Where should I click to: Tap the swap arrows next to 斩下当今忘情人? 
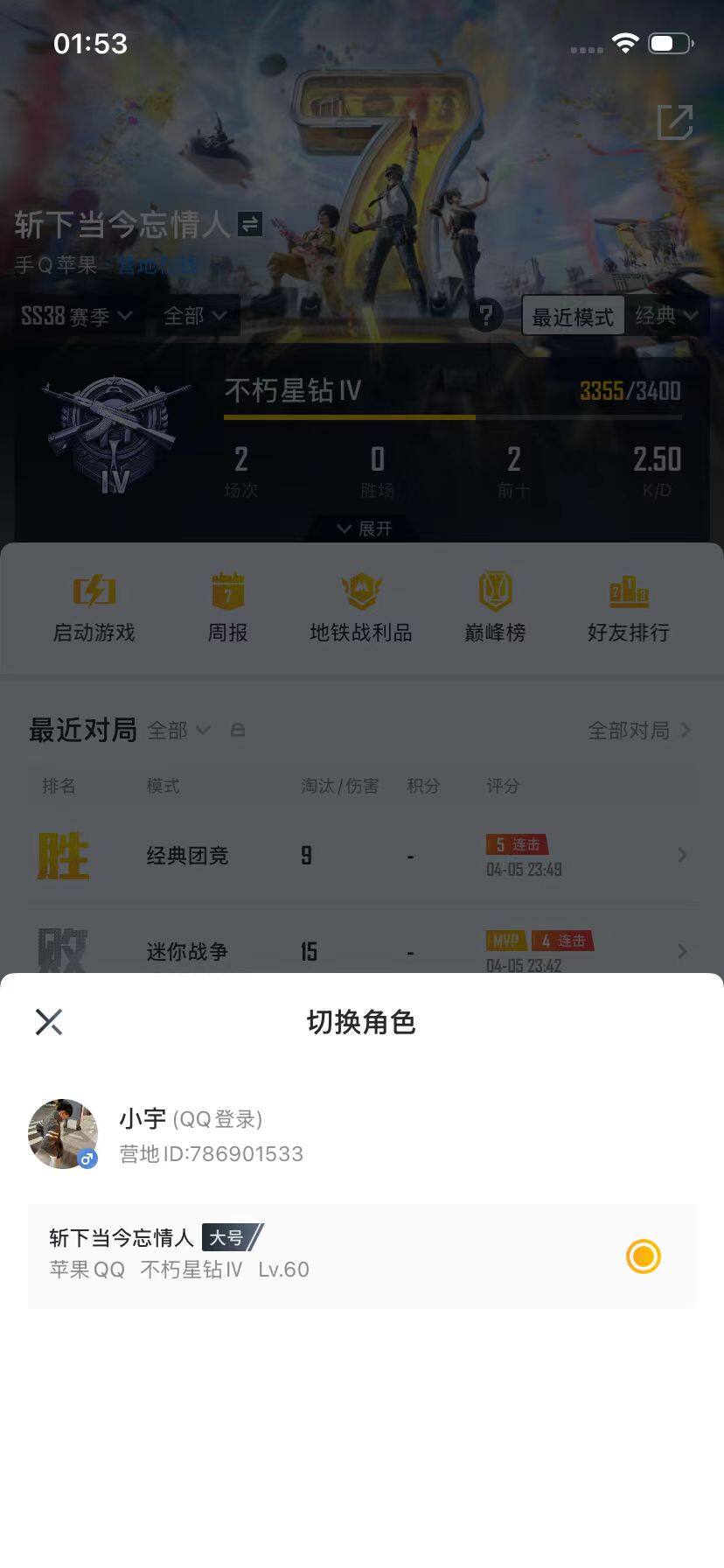[249, 226]
